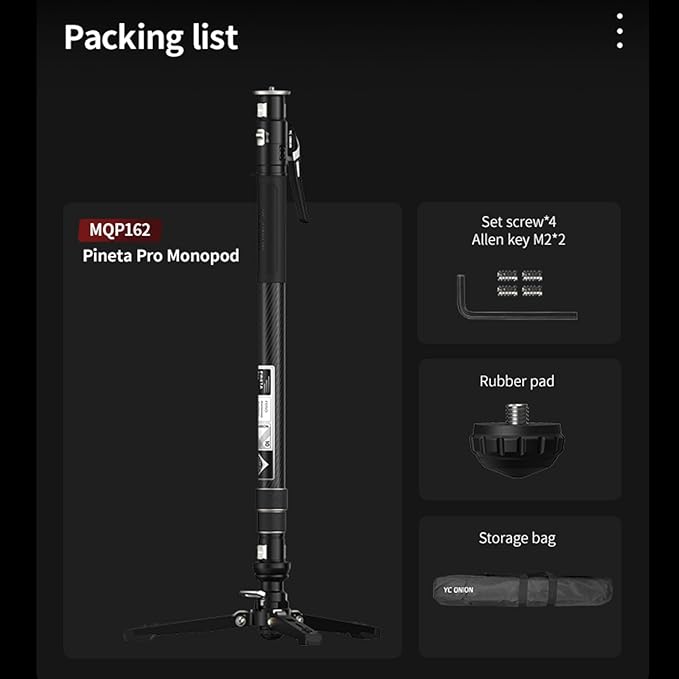
Task: Open the three-dot overflow menu
Action: (620, 32)
